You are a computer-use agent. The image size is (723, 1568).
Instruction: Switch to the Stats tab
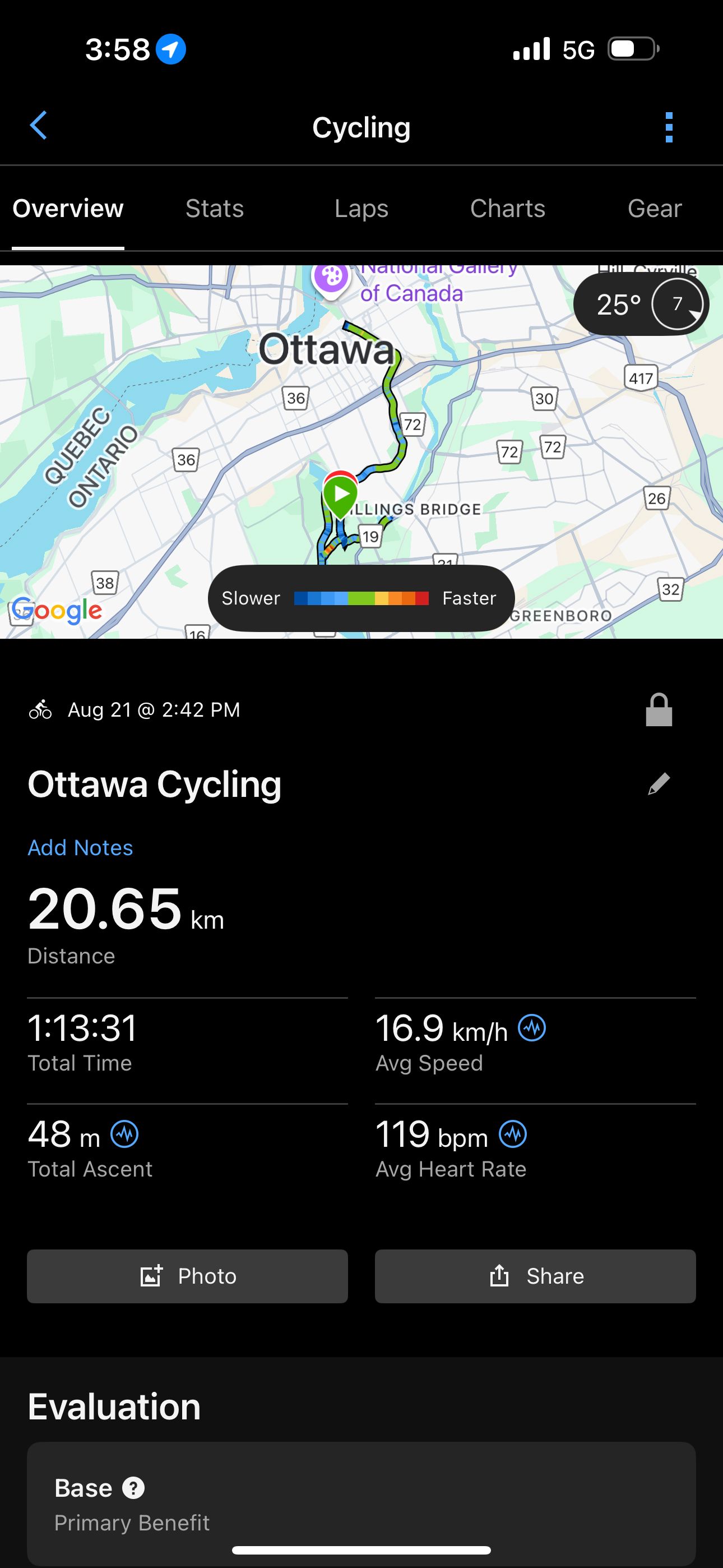(214, 208)
